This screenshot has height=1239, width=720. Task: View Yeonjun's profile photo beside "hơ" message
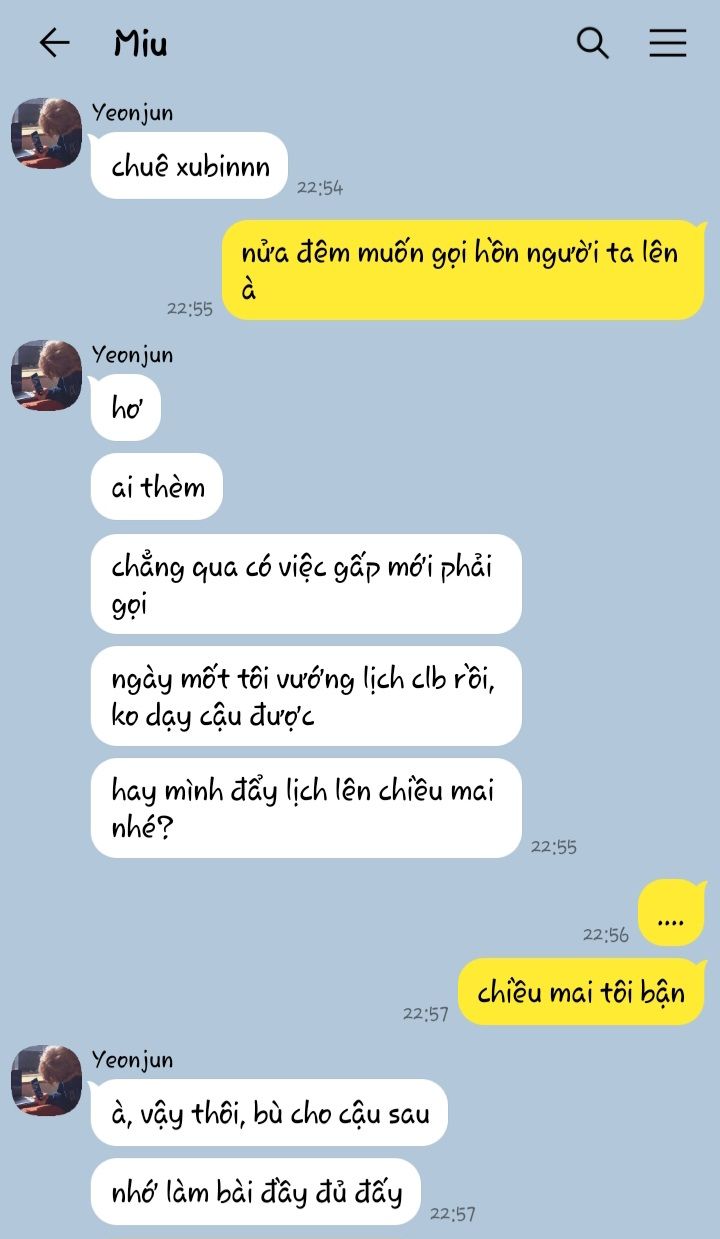point(46,375)
